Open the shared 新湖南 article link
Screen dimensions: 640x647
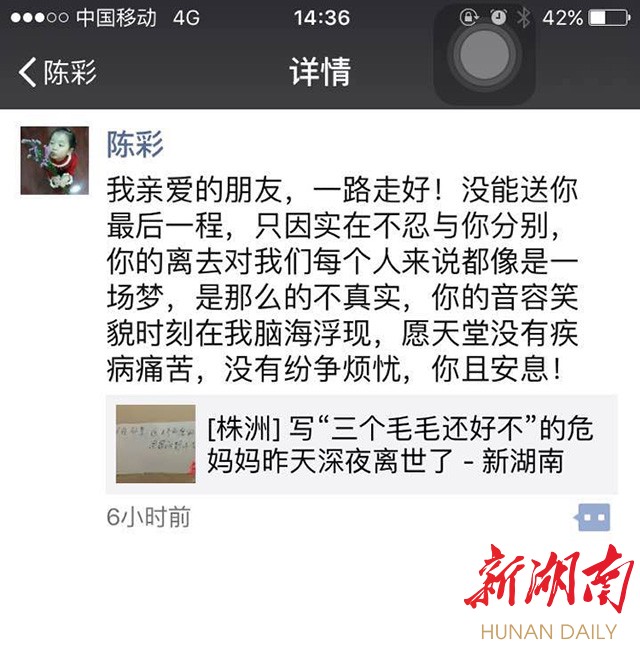click(x=361, y=444)
